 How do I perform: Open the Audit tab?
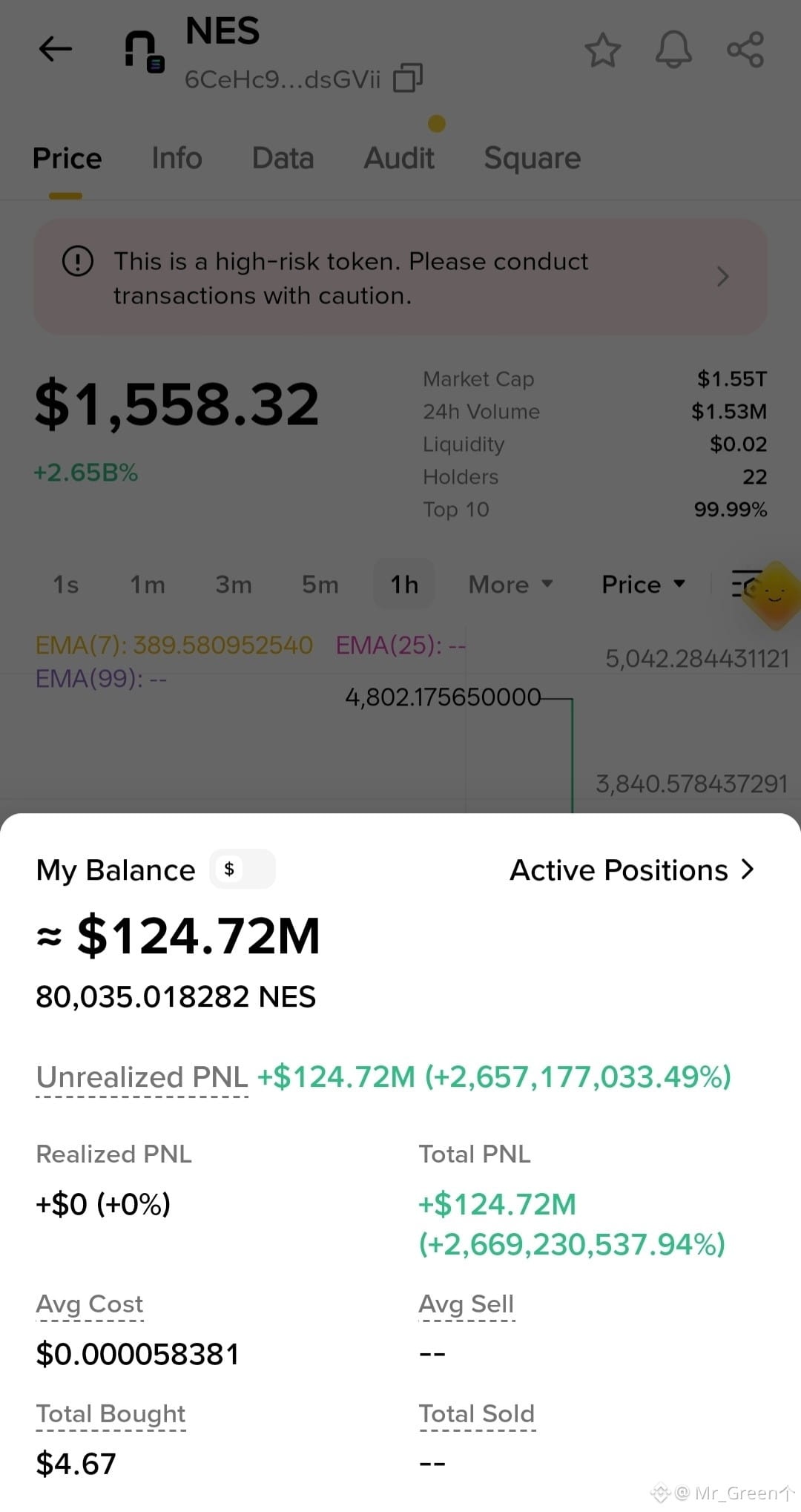tap(399, 158)
